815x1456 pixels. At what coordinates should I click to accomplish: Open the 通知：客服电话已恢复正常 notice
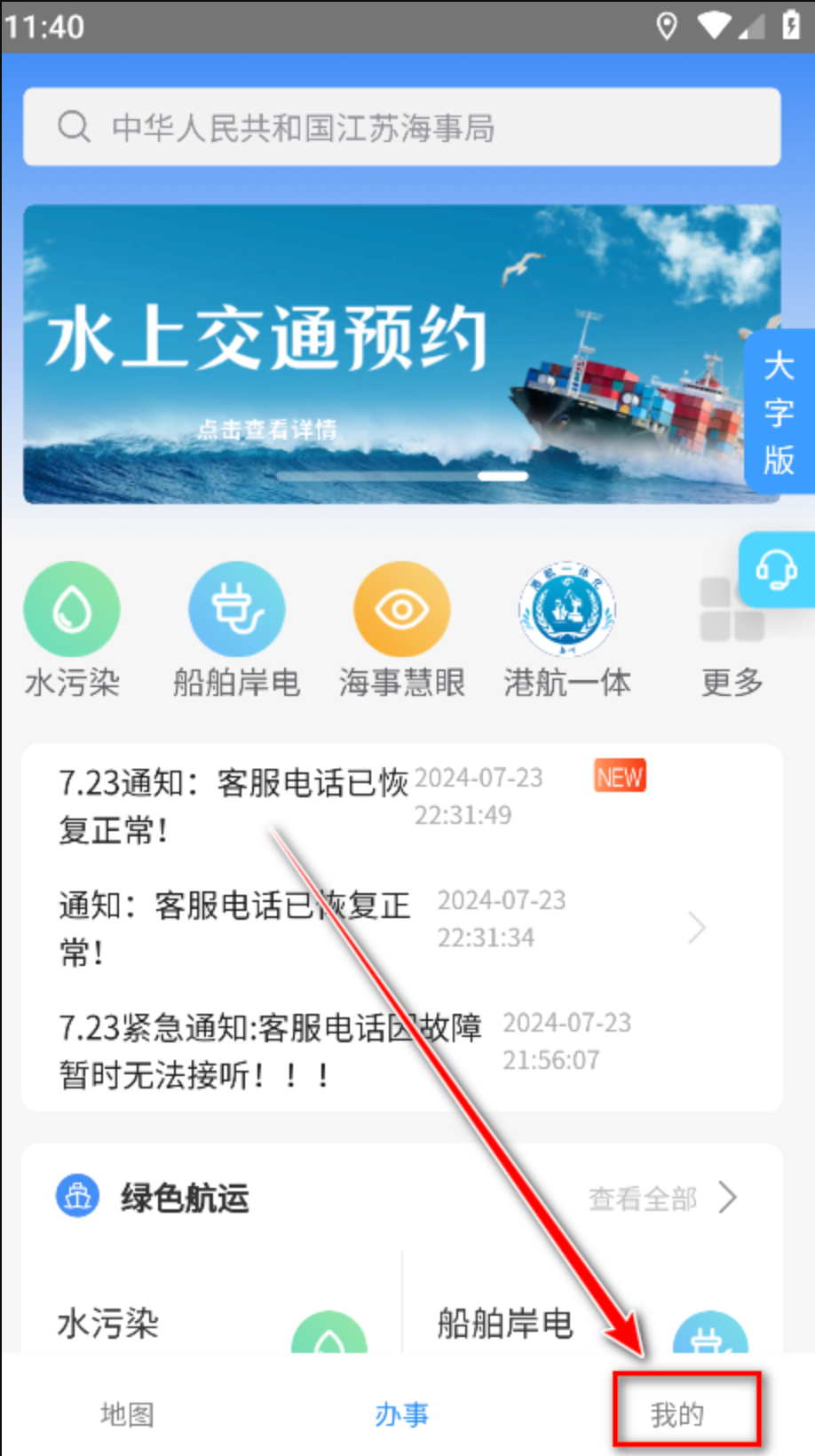[234, 928]
